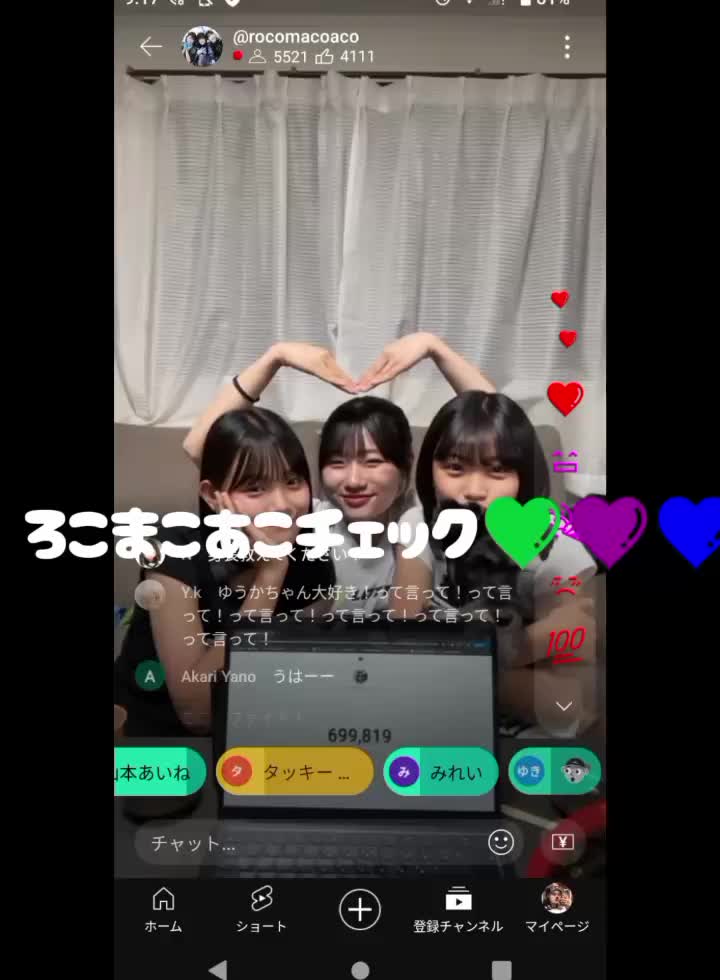Open the three-dot overflow menu
This screenshot has height=980, width=720.
(x=567, y=47)
